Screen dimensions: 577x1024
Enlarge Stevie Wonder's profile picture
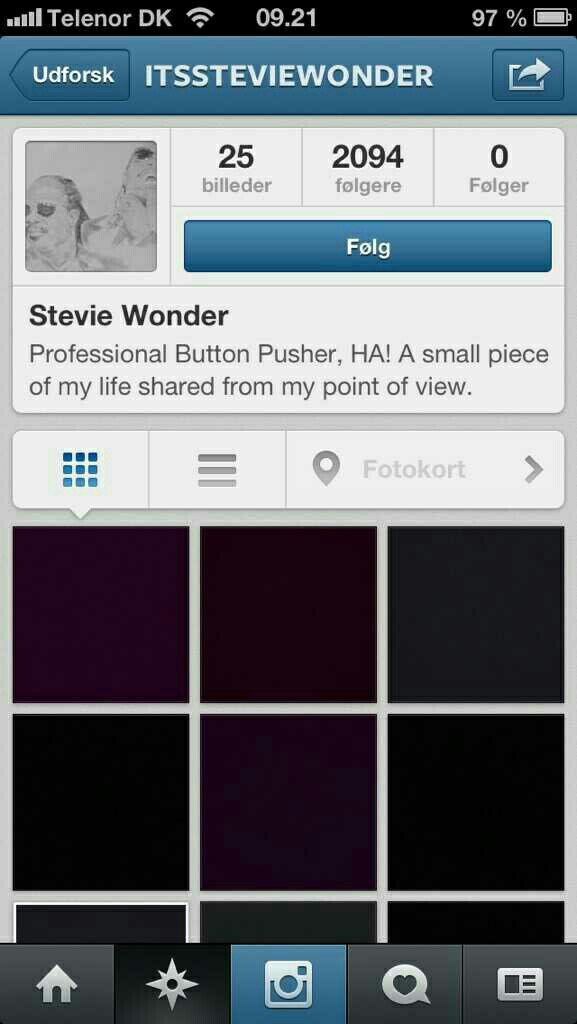pos(91,206)
